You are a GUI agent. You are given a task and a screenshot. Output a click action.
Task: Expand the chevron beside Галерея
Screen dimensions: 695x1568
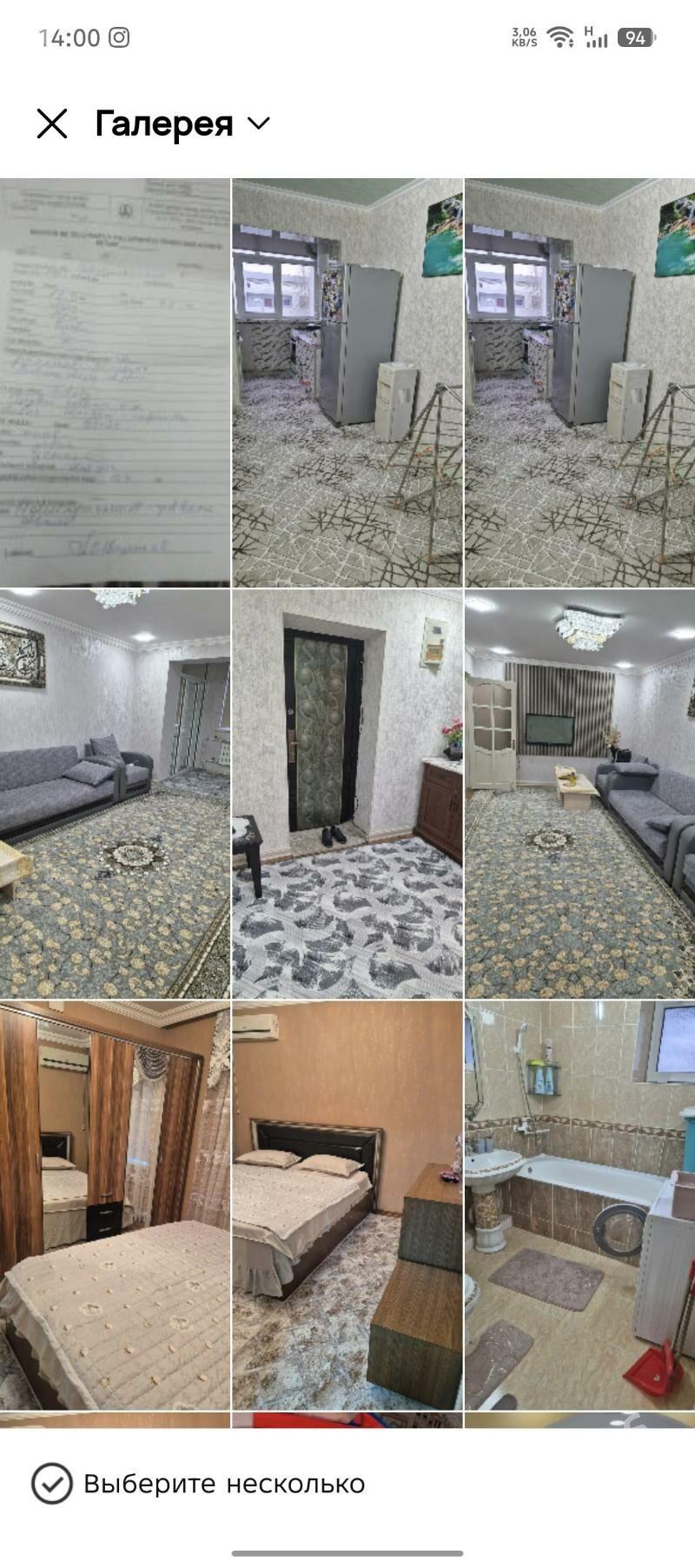[257, 126]
